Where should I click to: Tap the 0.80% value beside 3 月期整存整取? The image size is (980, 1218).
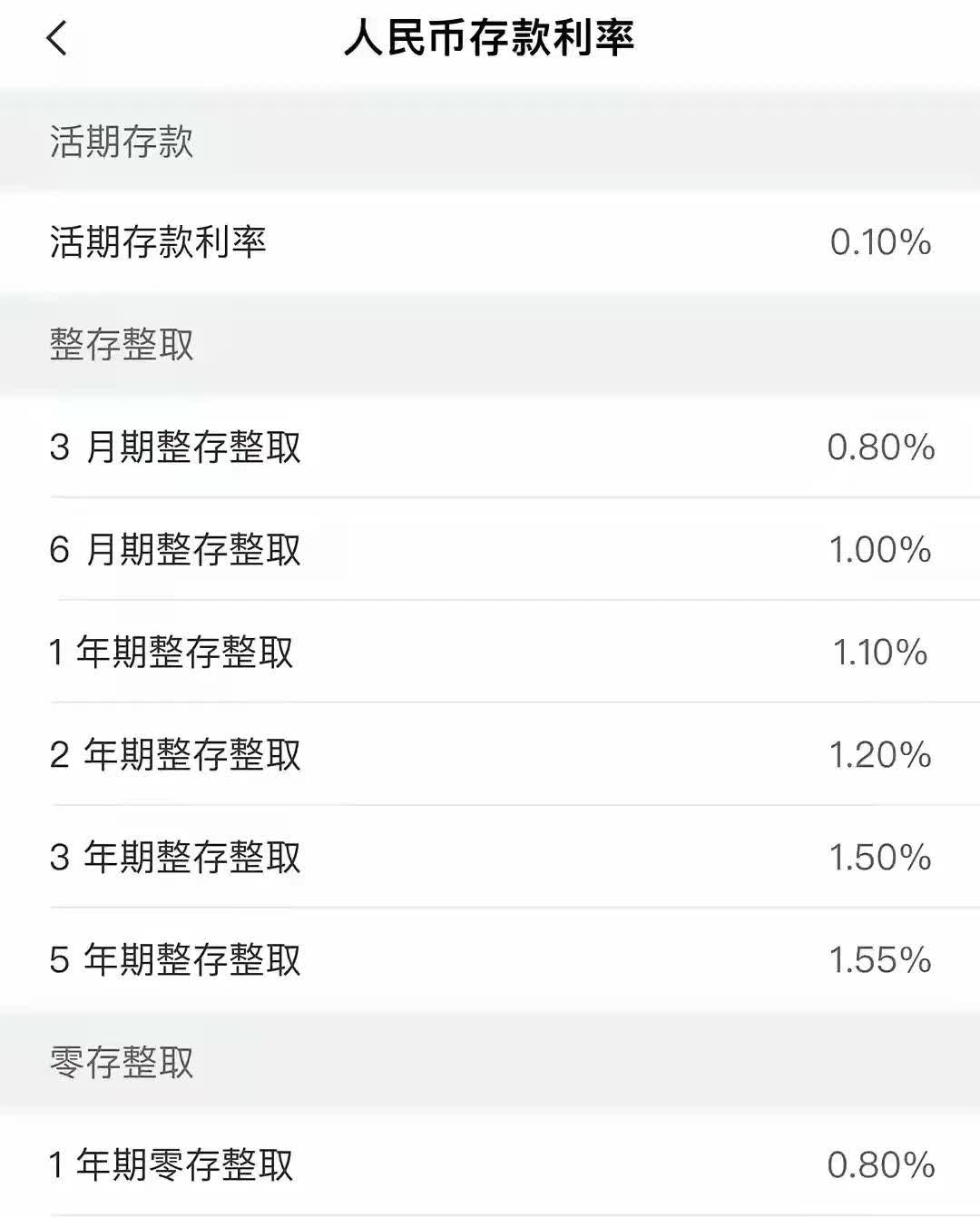pyautogui.click(x=881, y=447)
